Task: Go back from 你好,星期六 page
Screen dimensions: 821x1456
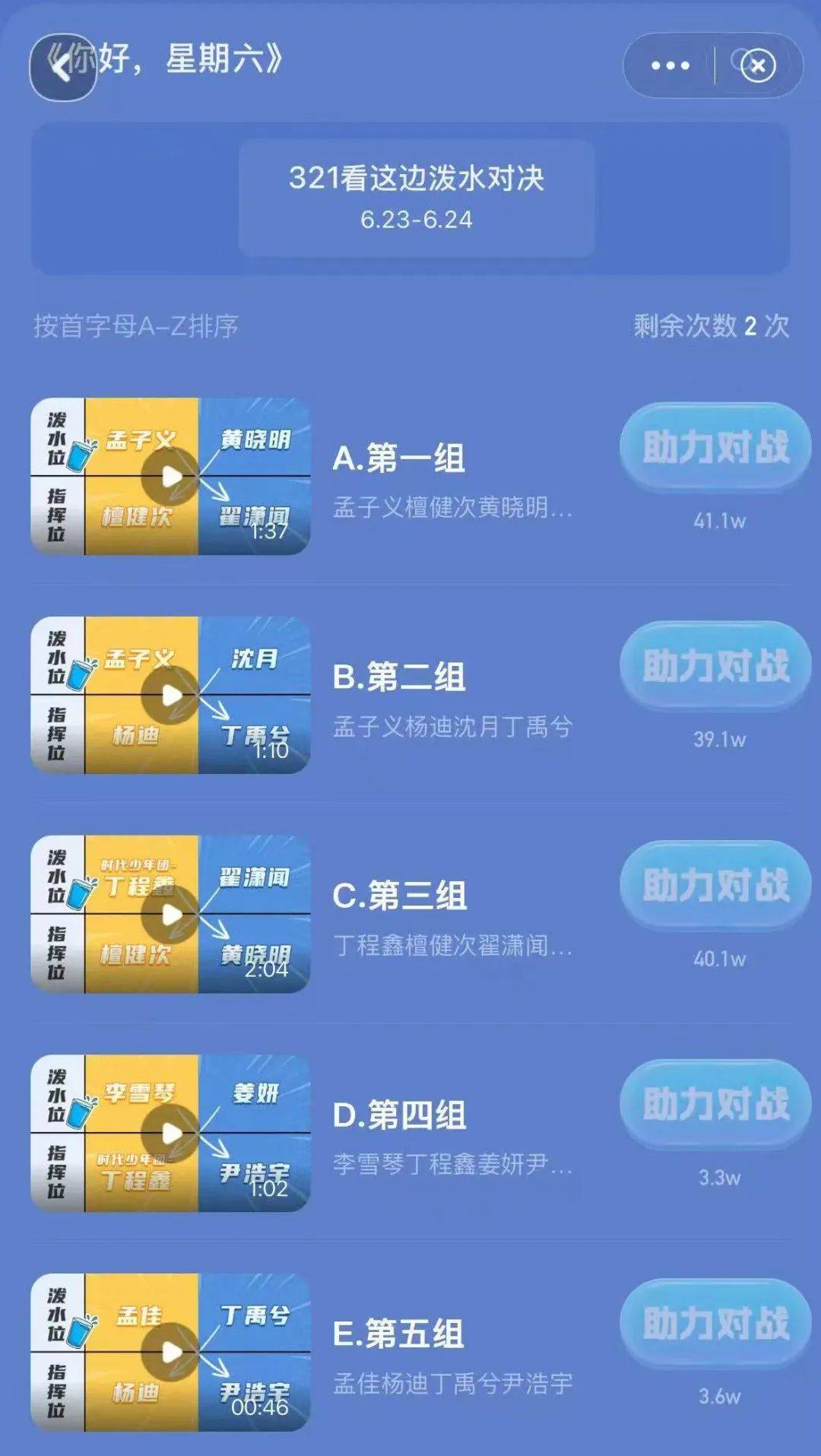Action: click(62, 67)
